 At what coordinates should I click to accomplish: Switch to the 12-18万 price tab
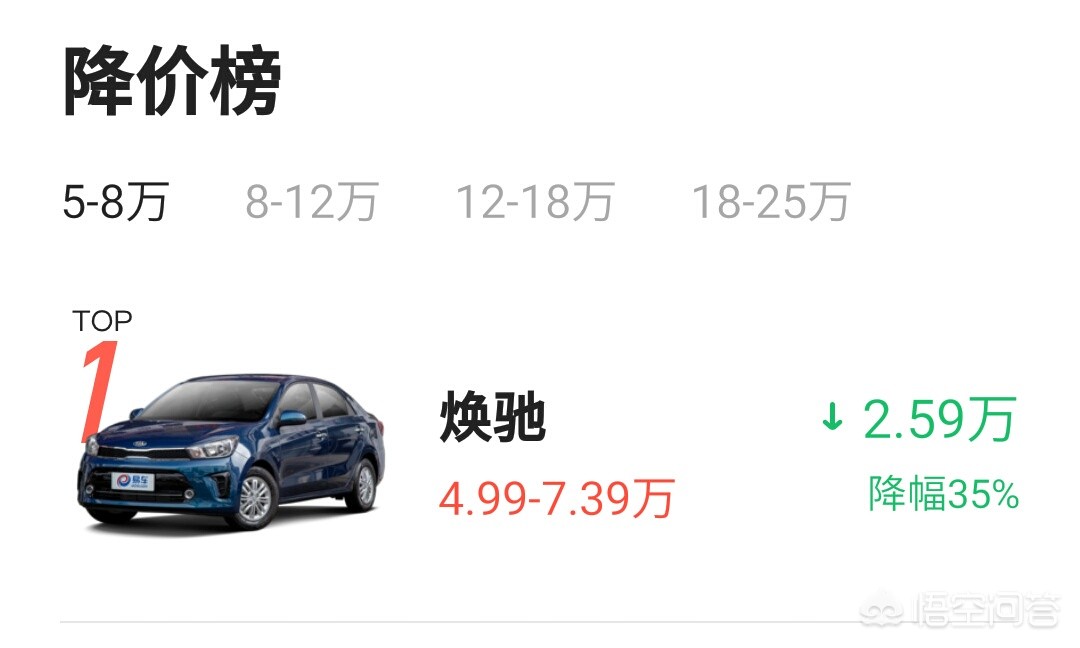pos(535,202)
